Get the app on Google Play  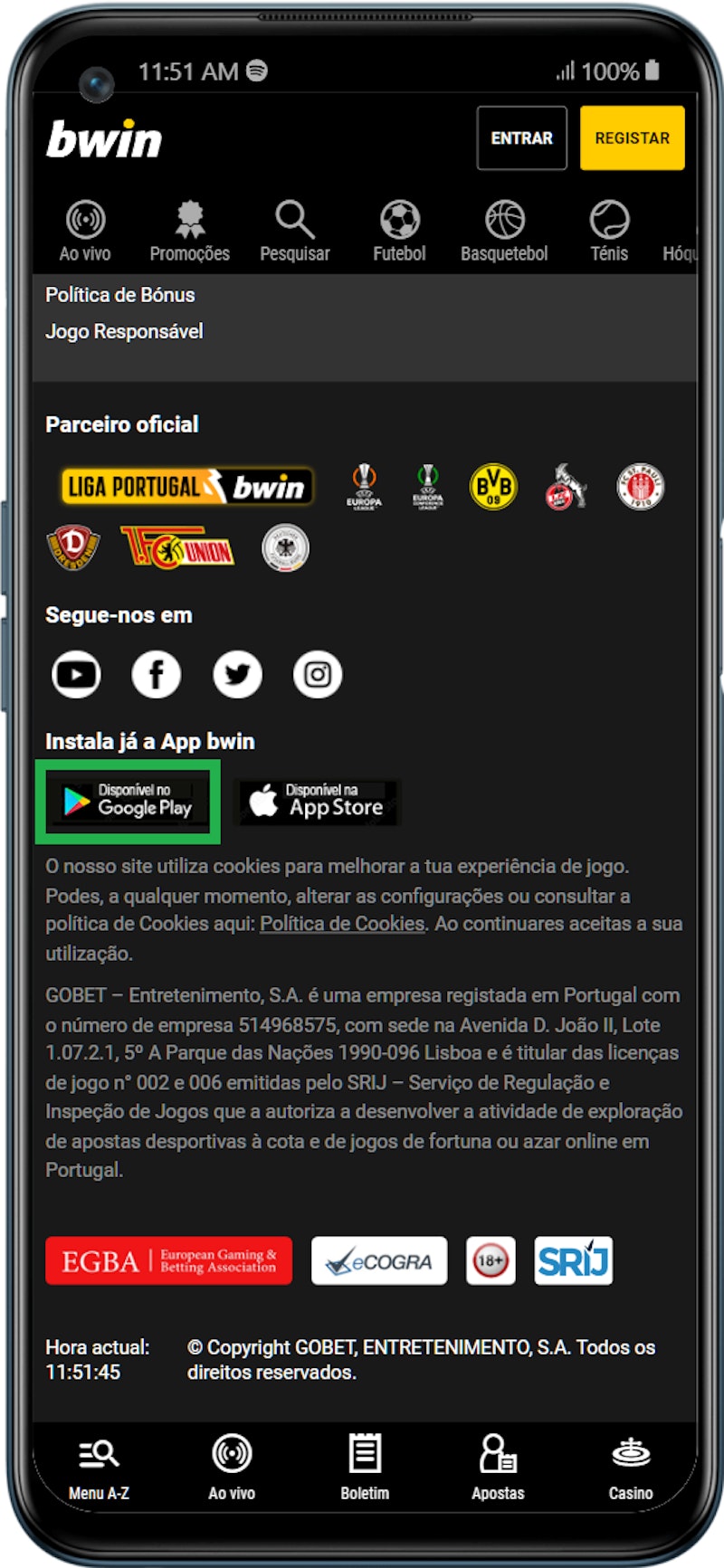coord(128,802)
